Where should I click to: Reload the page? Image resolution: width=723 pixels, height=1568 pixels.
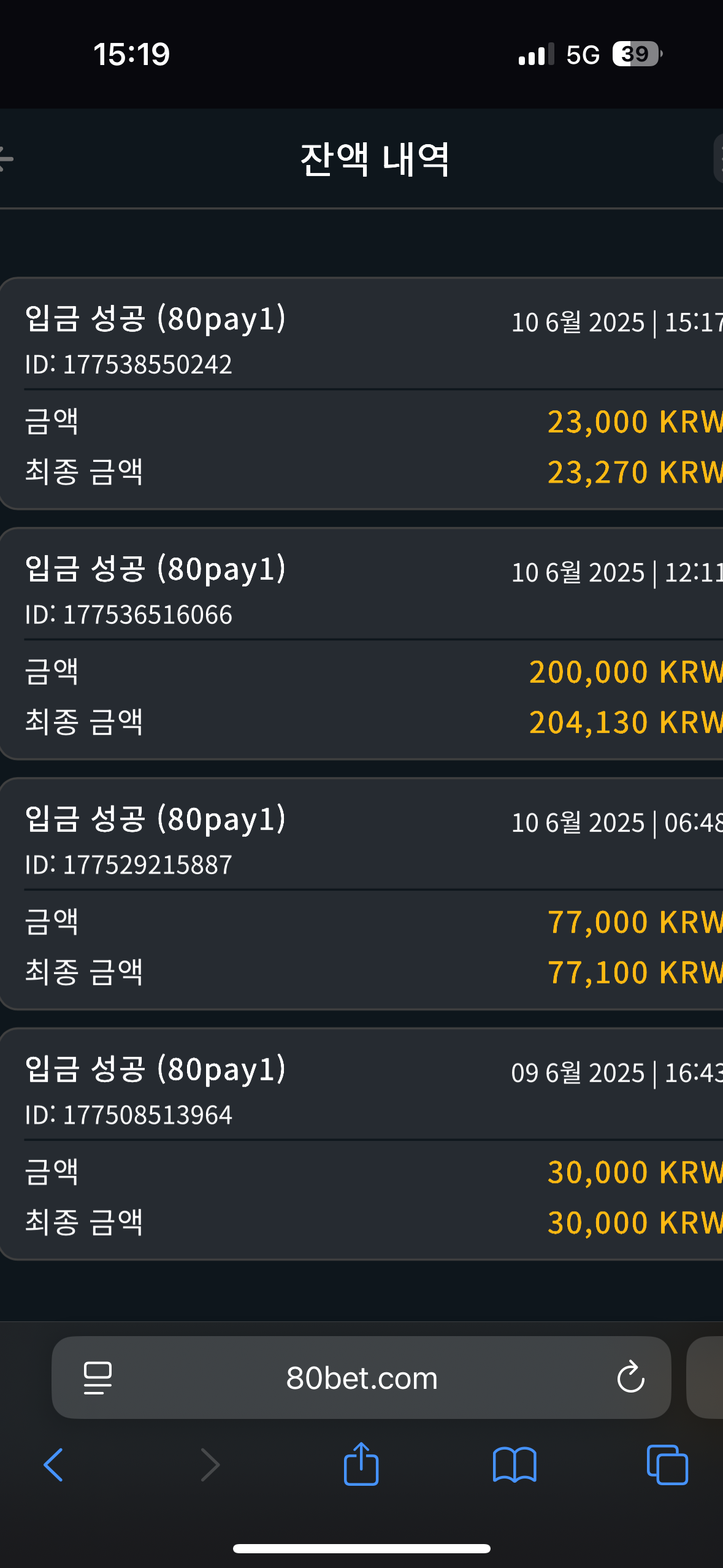tap(630, 1378)
